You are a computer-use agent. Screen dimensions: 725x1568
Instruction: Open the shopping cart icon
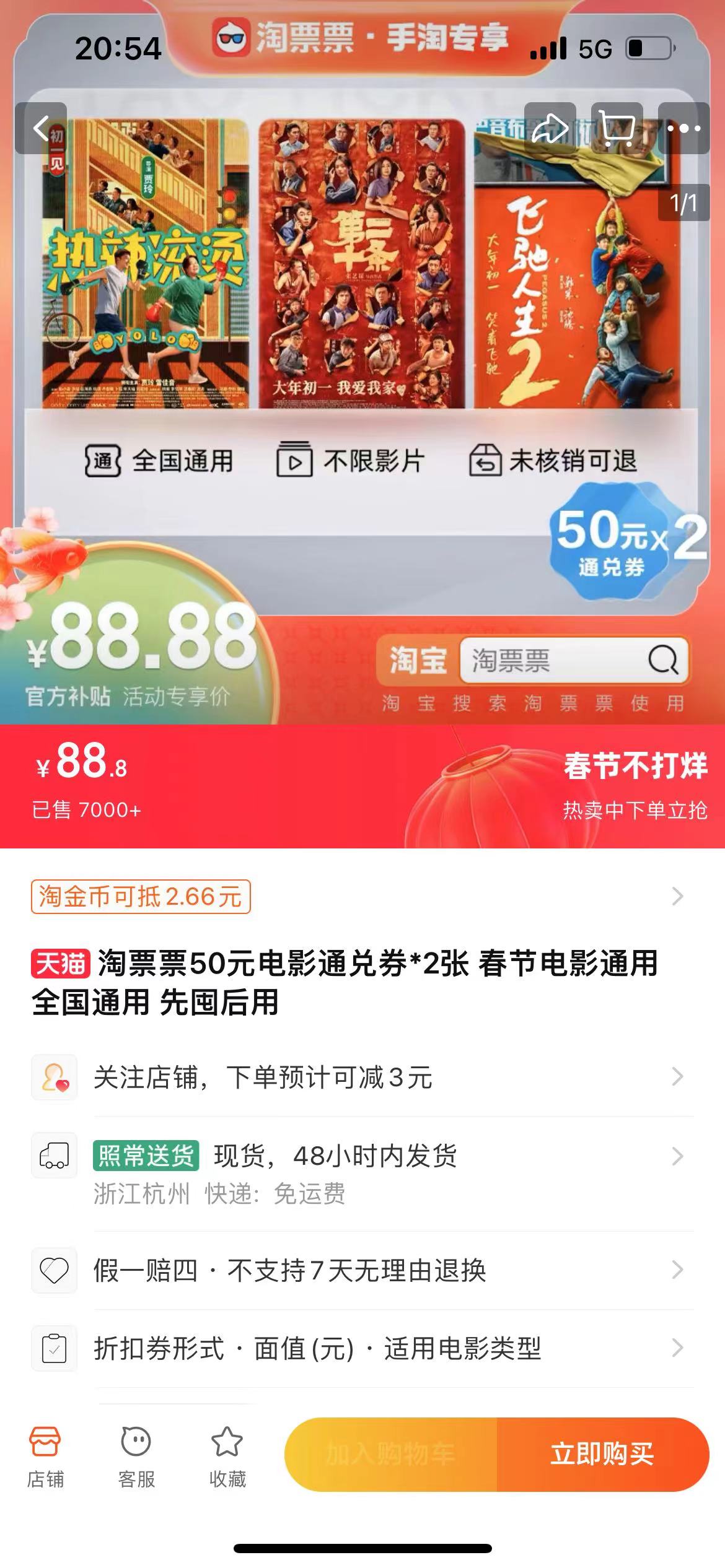click(x=617, y=128)
